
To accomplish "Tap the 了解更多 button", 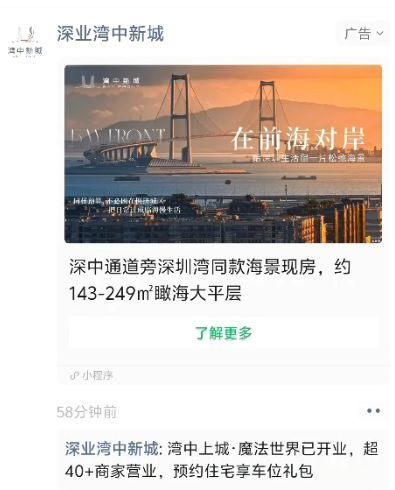I will tap(223, 333).
